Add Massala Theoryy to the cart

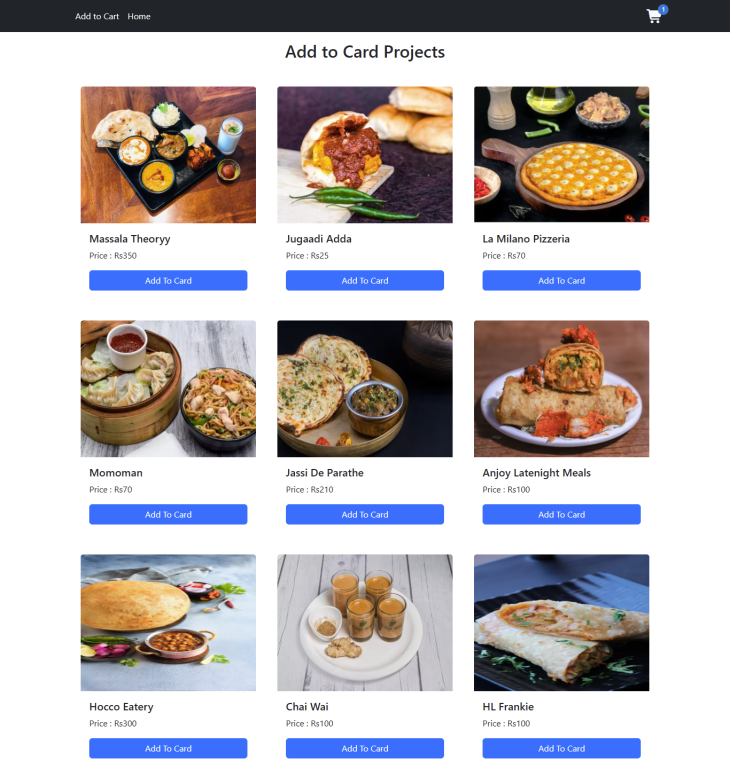(168, 281)
